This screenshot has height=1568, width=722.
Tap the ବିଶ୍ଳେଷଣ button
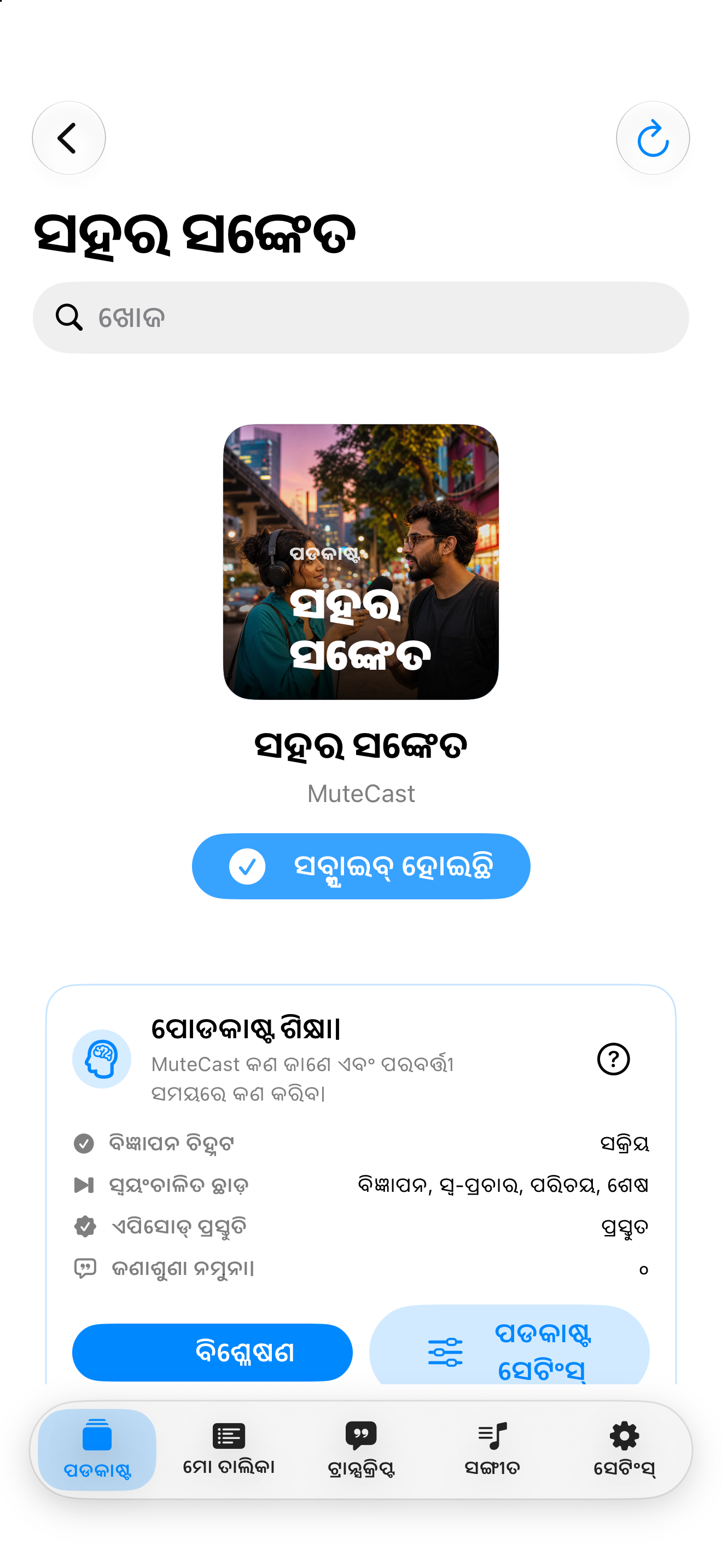(212, 1352)
